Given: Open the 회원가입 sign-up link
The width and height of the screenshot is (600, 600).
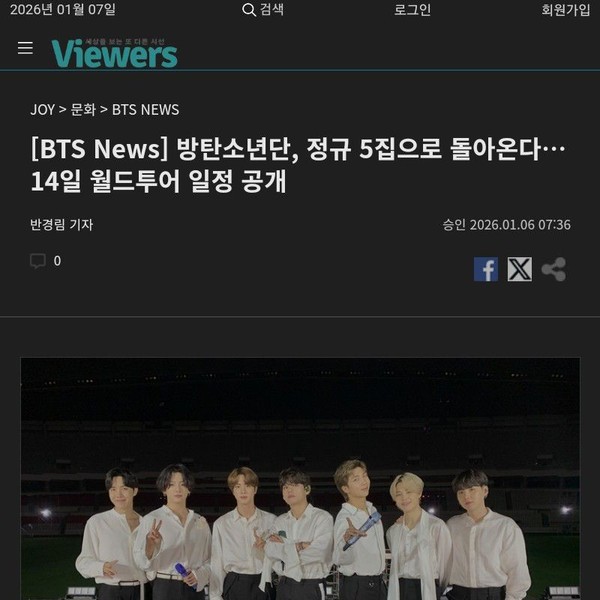Looking at the screenshot, I should (565, 10).
